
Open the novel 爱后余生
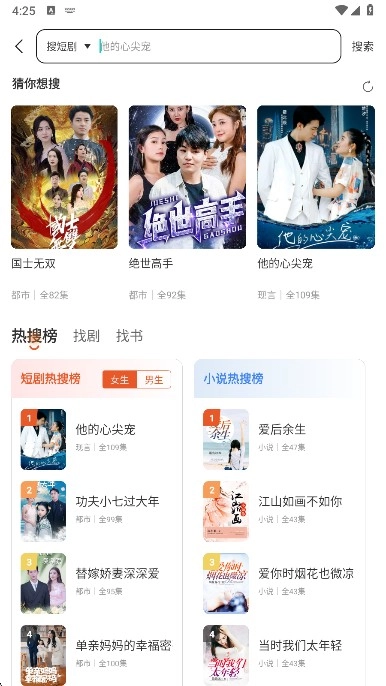[x=280, y=439]
